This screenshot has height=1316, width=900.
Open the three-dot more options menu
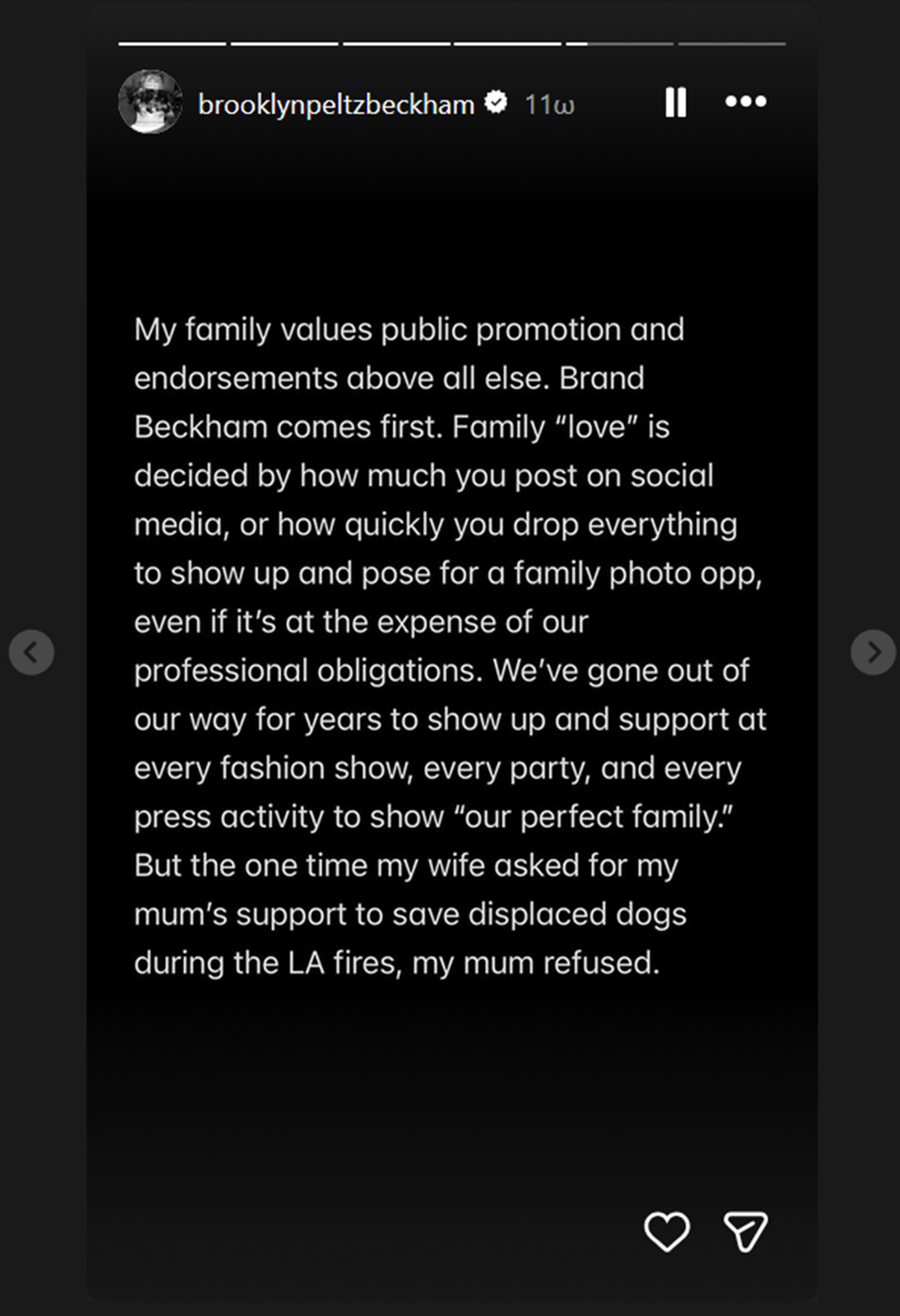point(745,102)
